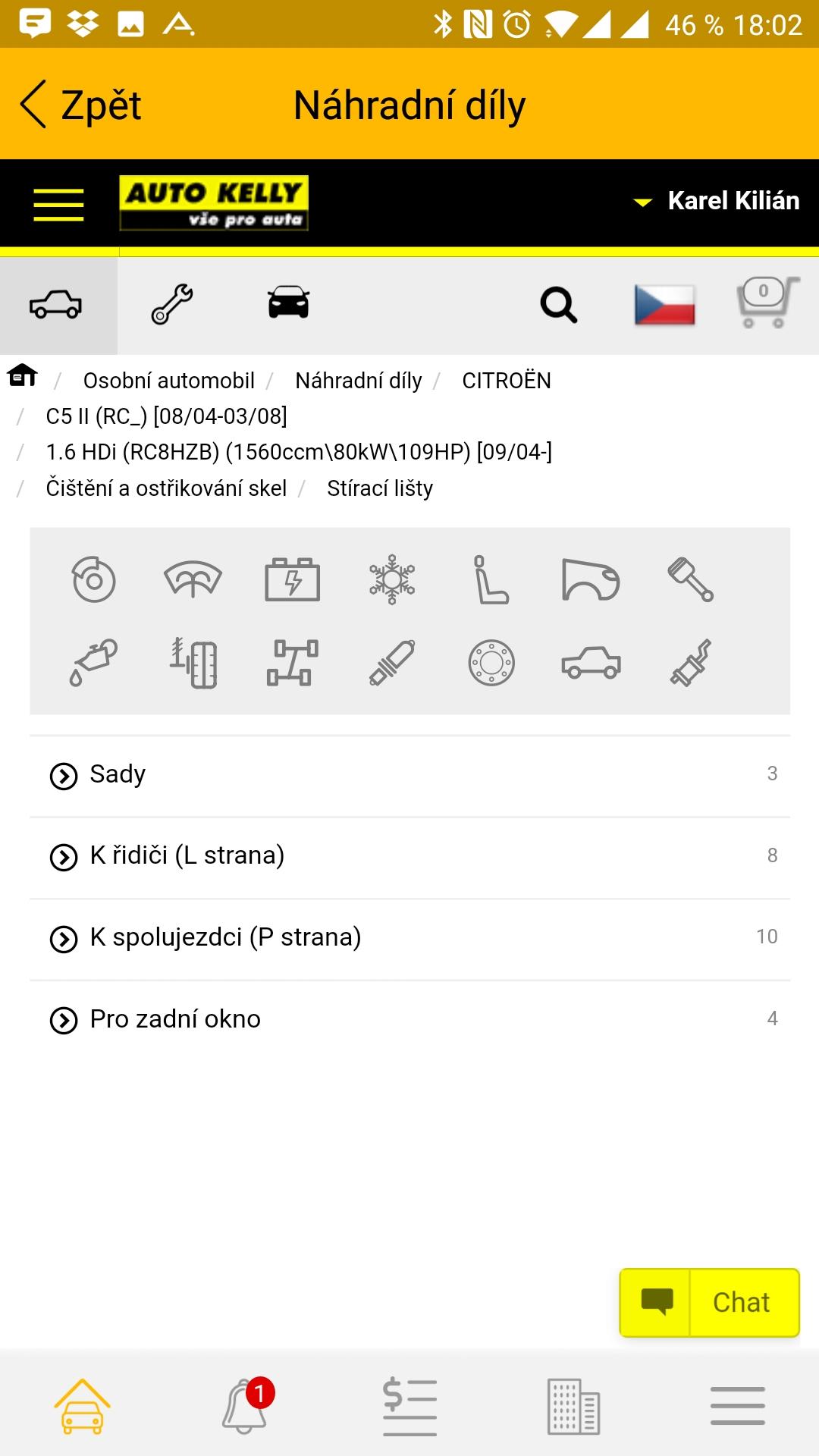Open the hamburger menu next to Auto Kelly logo
The height and width of the screenshot is (1456, 819).
click(x=58, y=204)
